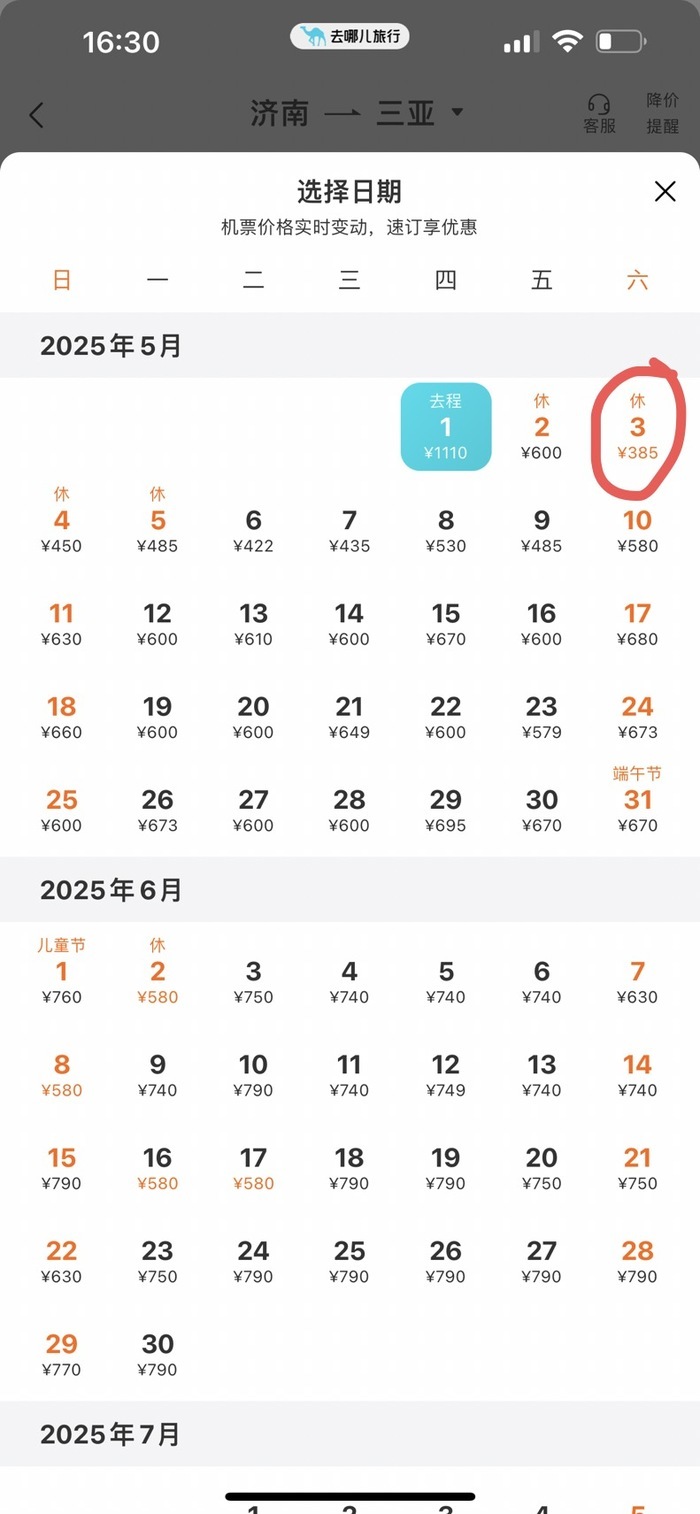
Task: Choose May 29 priced at ¥695
Action: (x=446, y=810)
